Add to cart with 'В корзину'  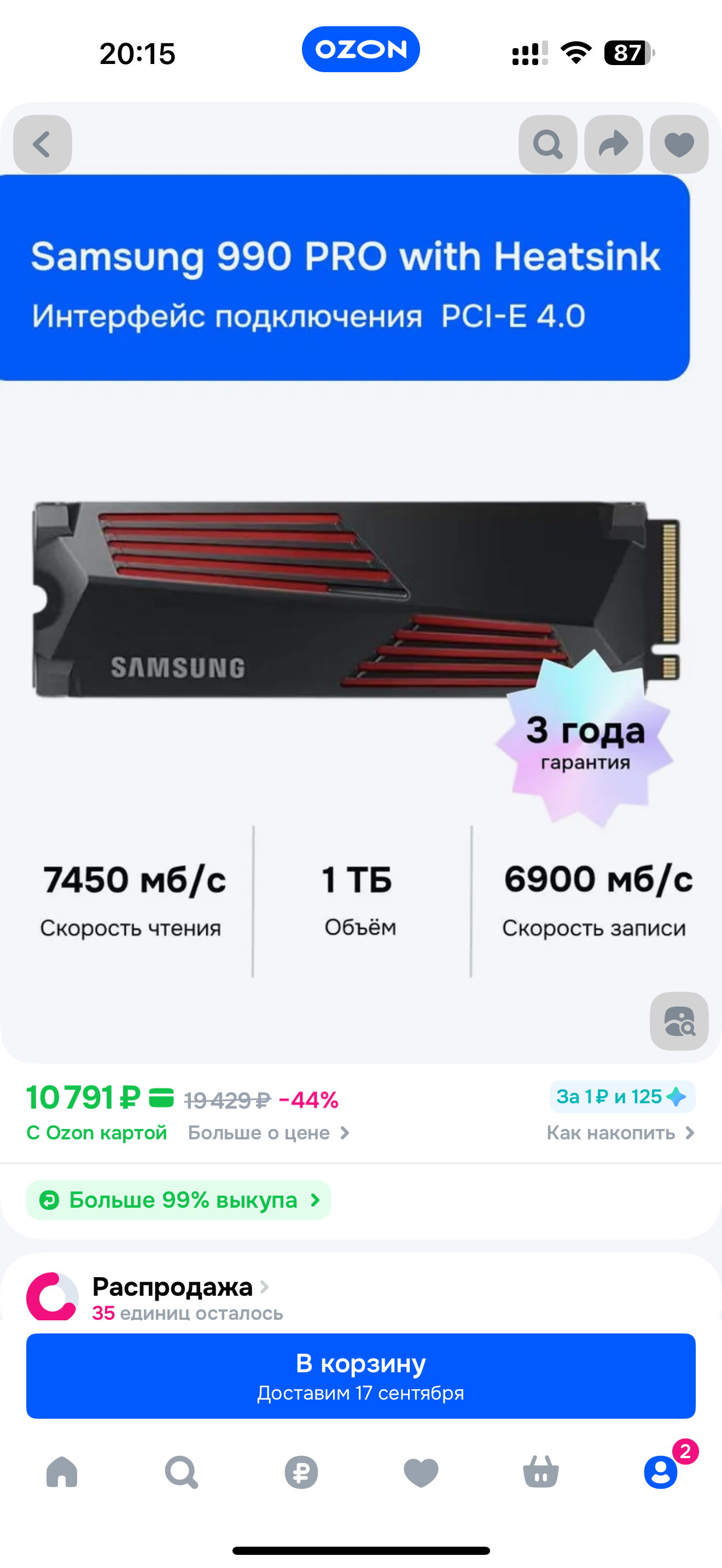tap(360, 1376)
